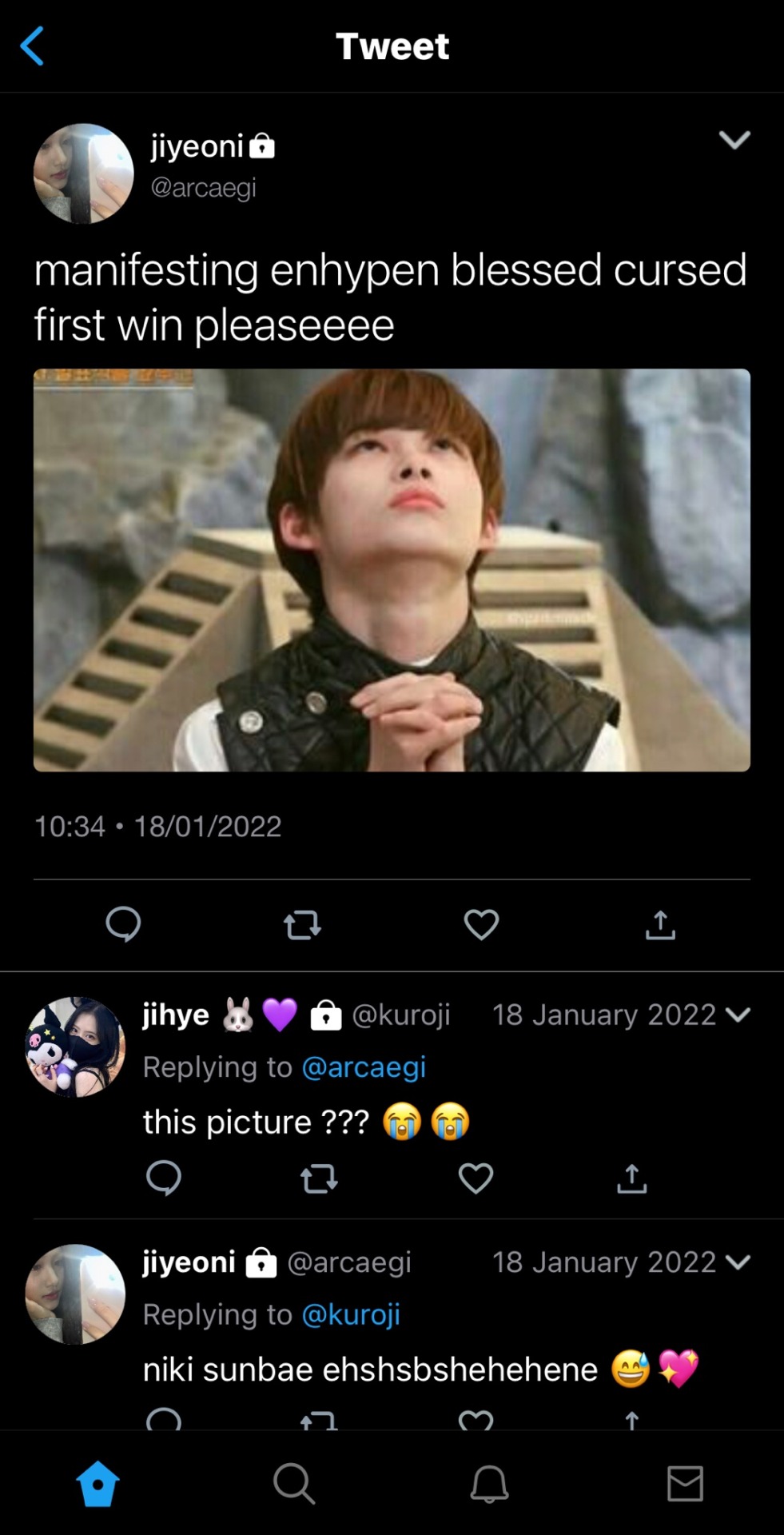Expand the chevron on the "niki sunbae" reply
Viewport: 784px width, 1535px height.
738,1262
